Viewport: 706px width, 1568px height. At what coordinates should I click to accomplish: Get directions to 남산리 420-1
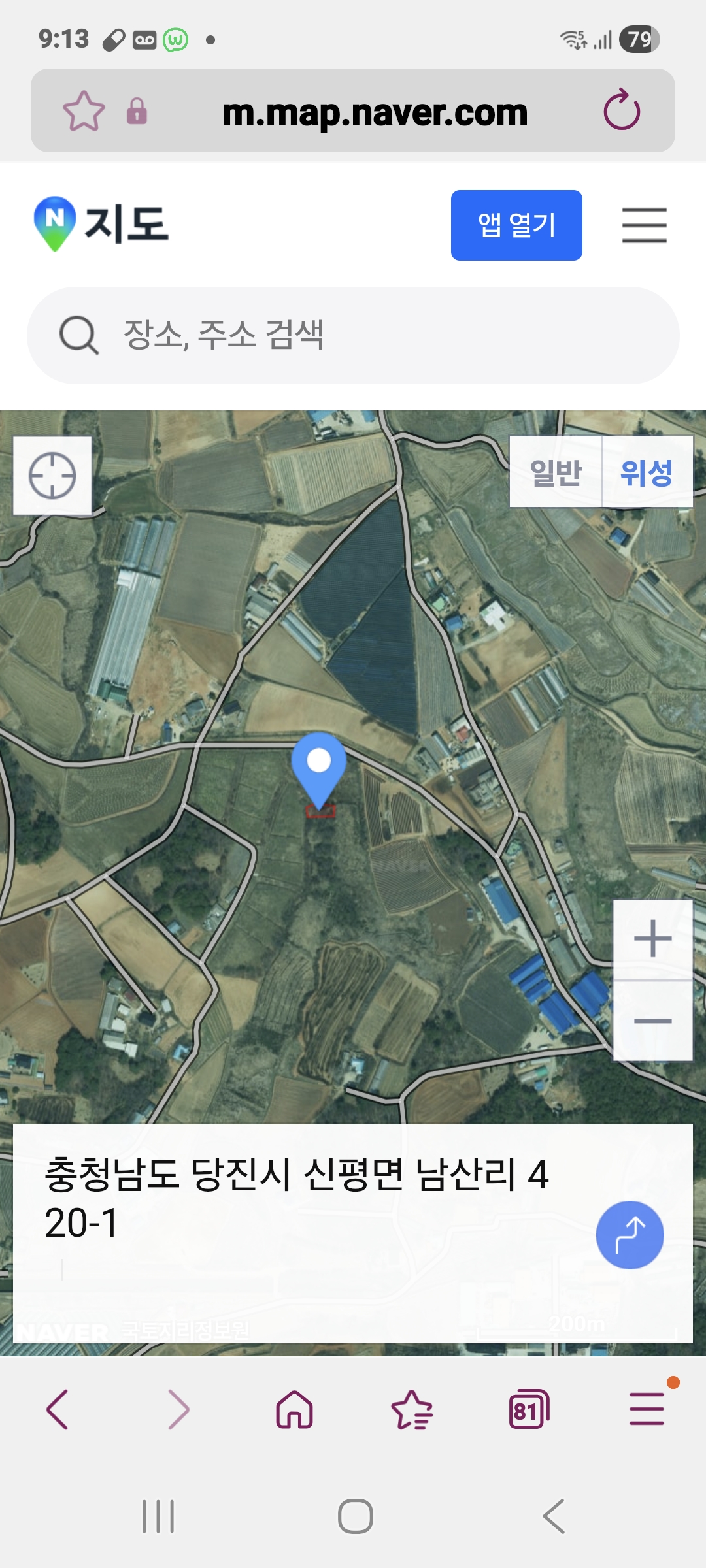(630, 1235)
